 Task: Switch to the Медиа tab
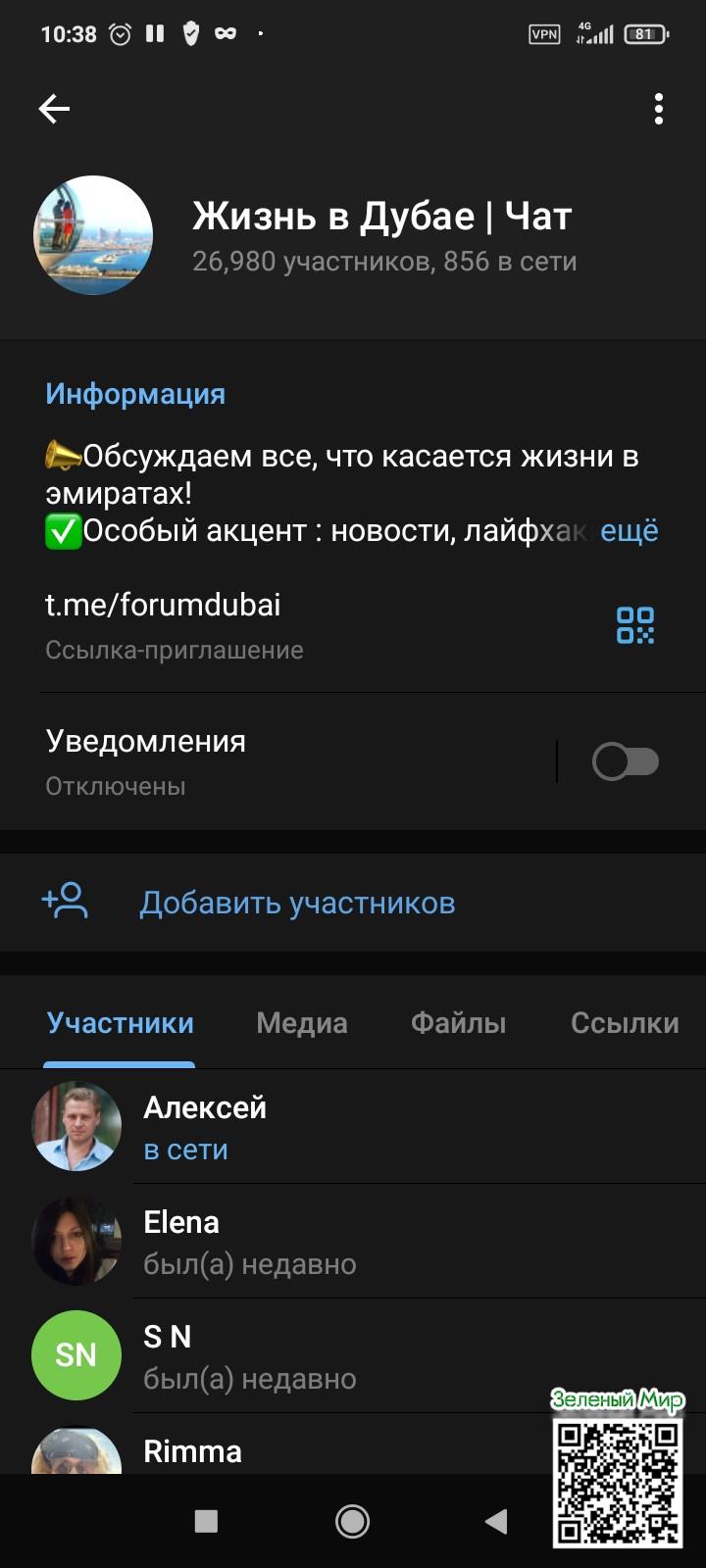(301, 1022)
